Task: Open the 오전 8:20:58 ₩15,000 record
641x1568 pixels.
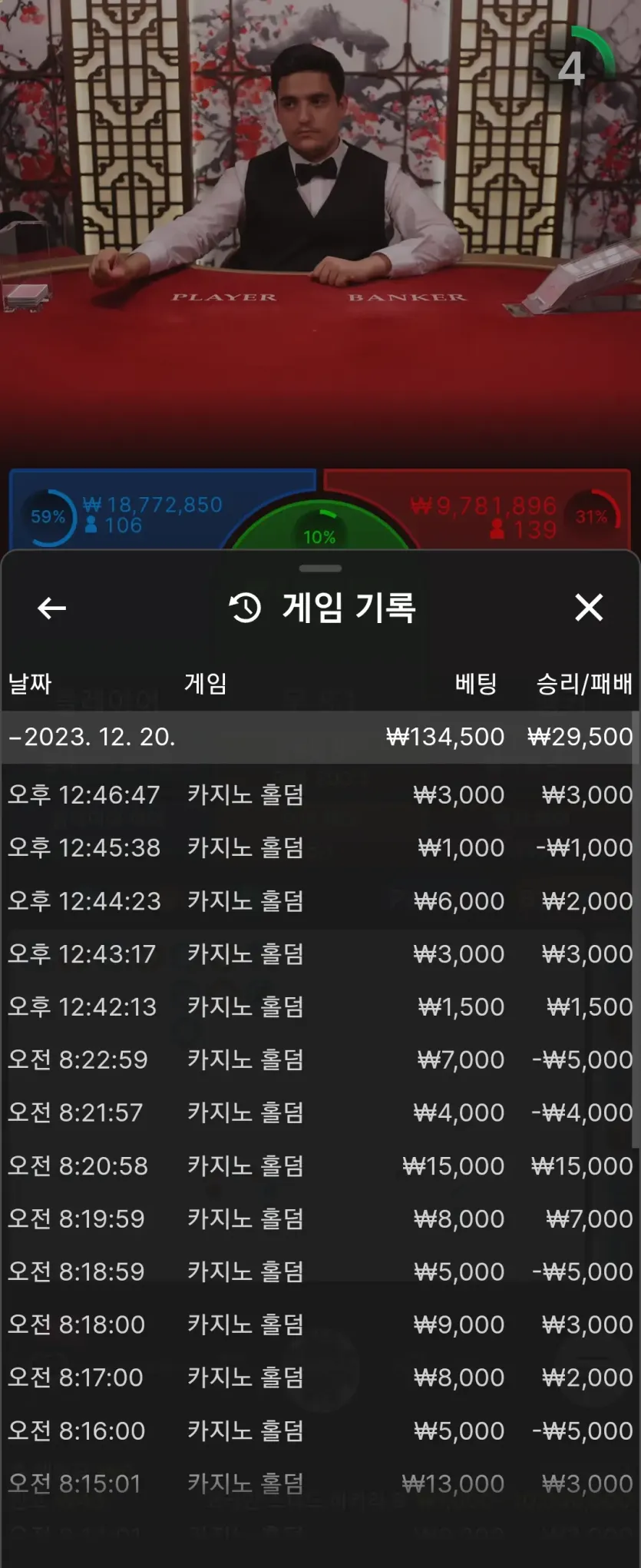Action: 319,1165
